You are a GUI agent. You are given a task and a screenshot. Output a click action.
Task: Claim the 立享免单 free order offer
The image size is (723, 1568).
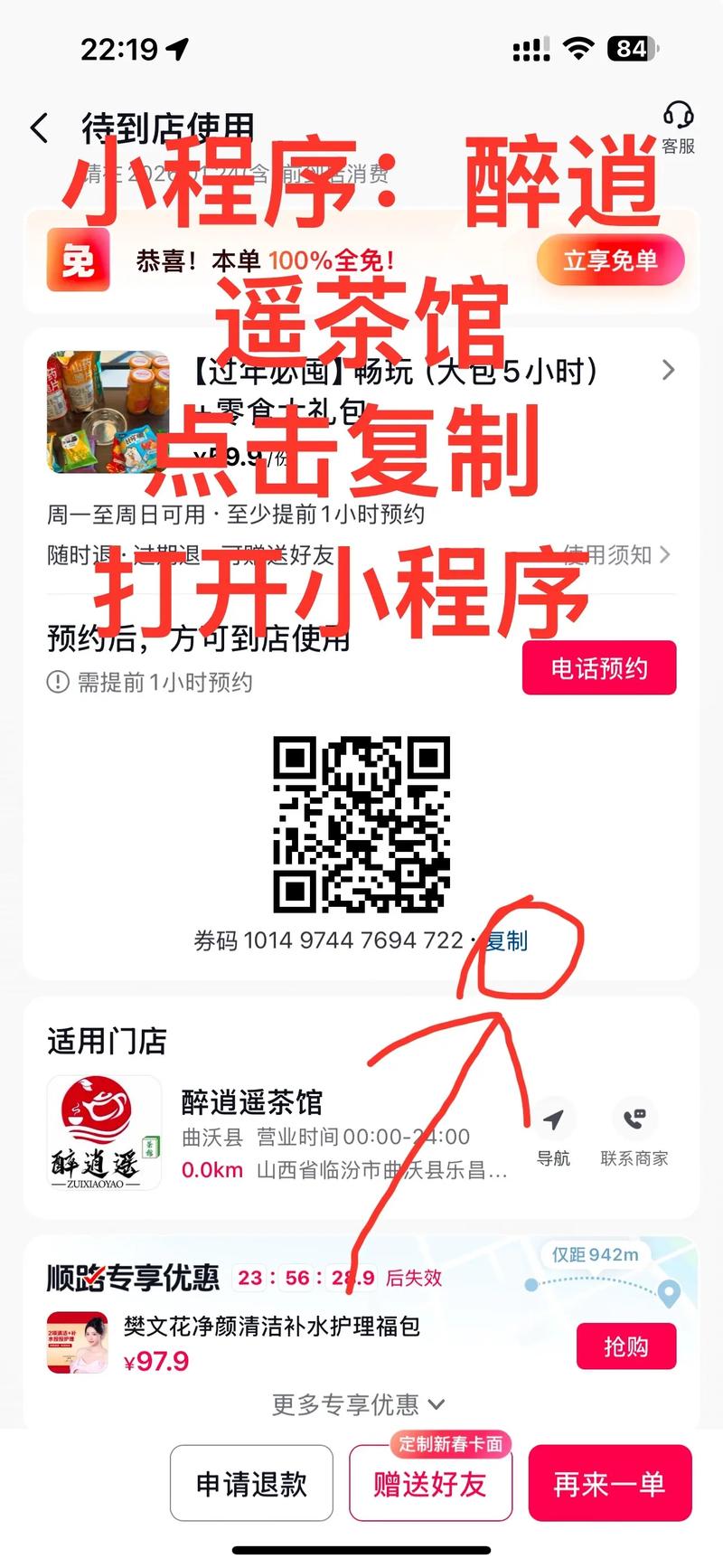[610, 261]
